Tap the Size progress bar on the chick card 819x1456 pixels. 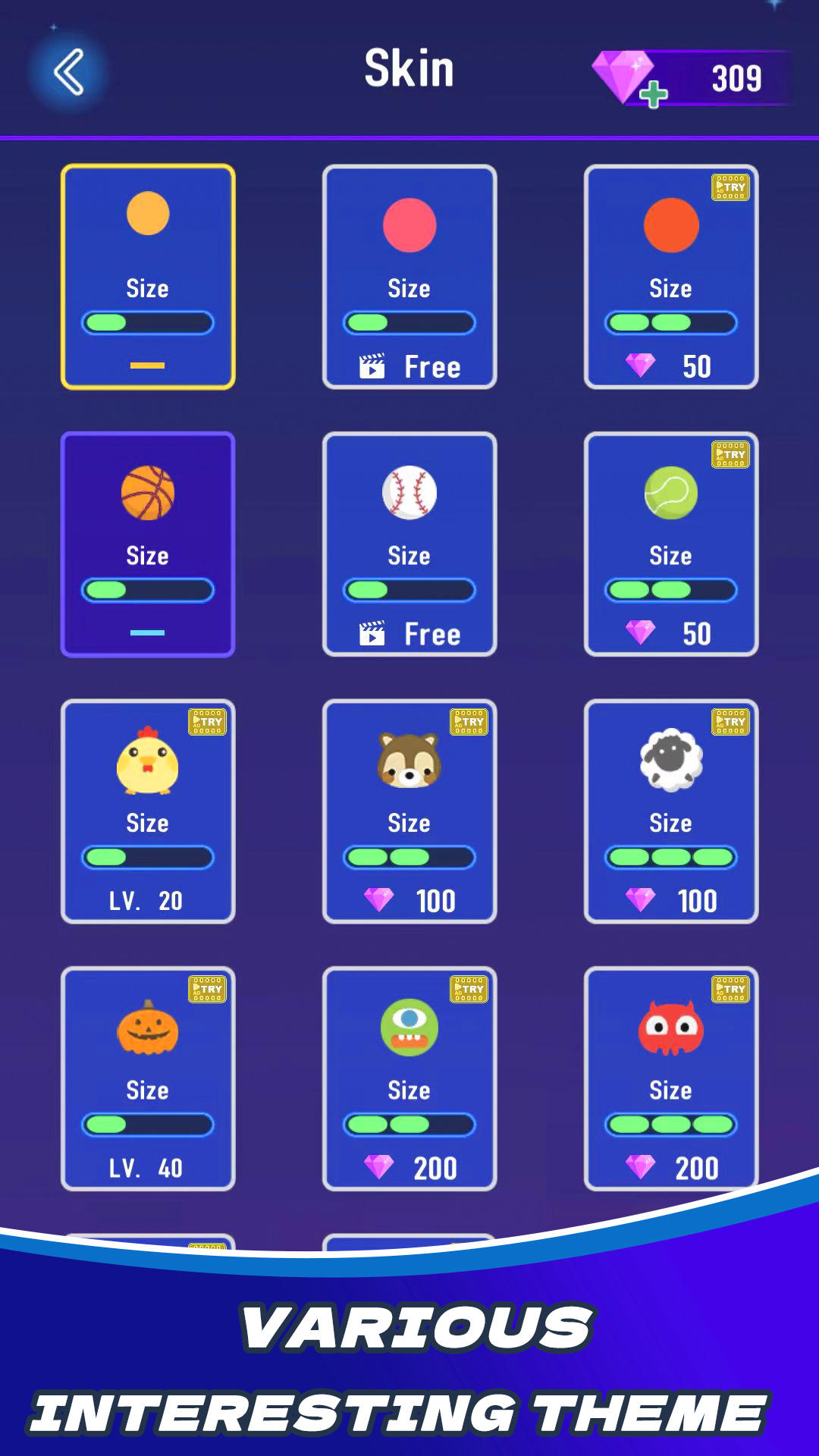click(148, 855)
